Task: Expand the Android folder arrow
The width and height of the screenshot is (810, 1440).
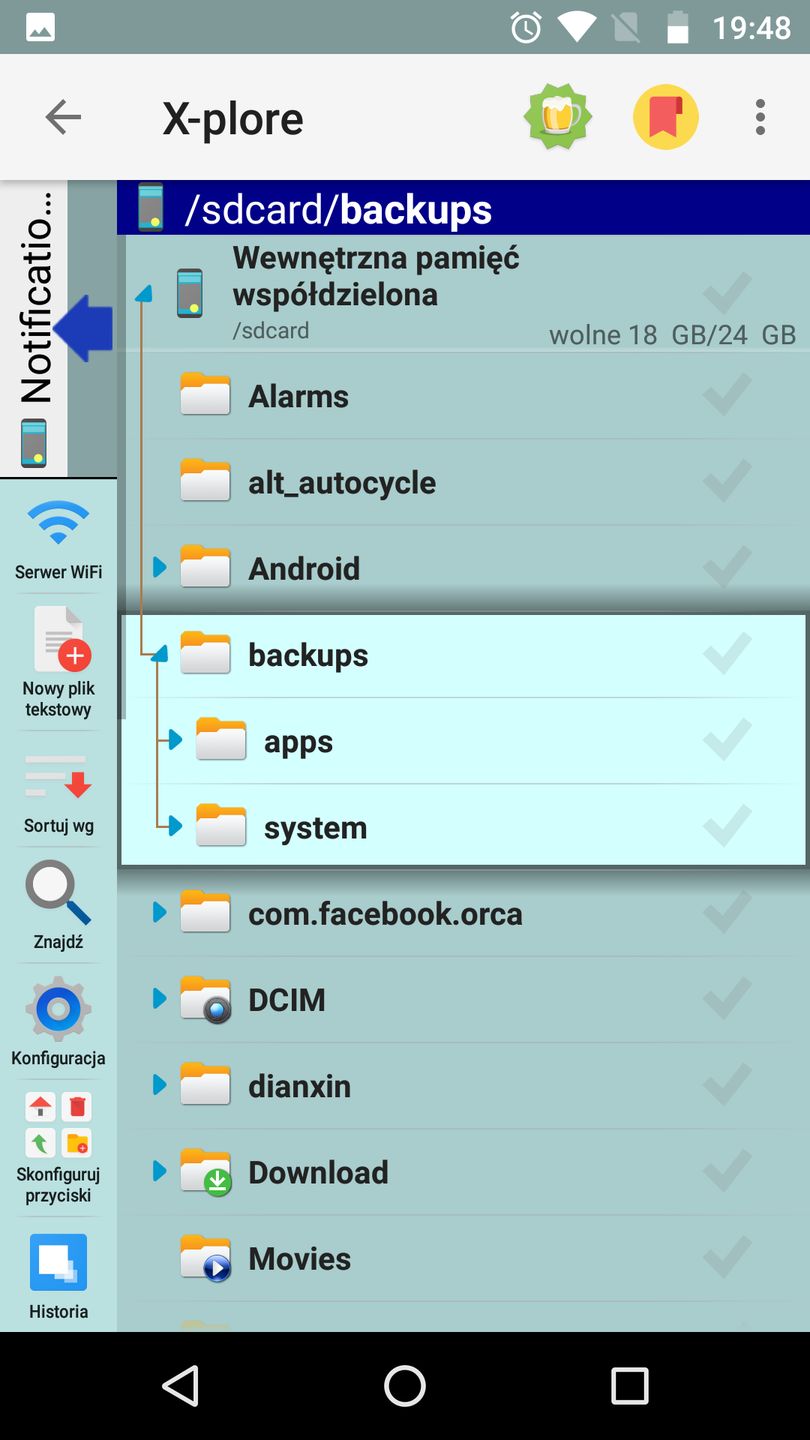Action: coord(159,568)
